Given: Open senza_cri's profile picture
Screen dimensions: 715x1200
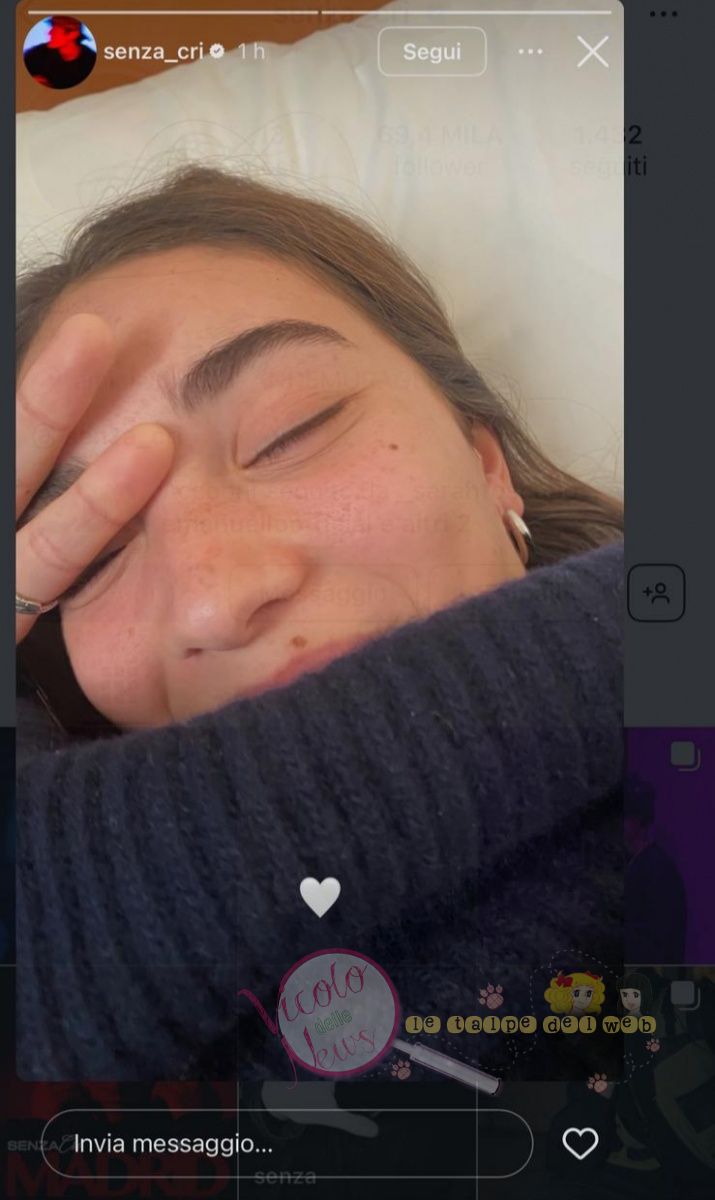Looking at the screenshot, I should coord(59,52).
